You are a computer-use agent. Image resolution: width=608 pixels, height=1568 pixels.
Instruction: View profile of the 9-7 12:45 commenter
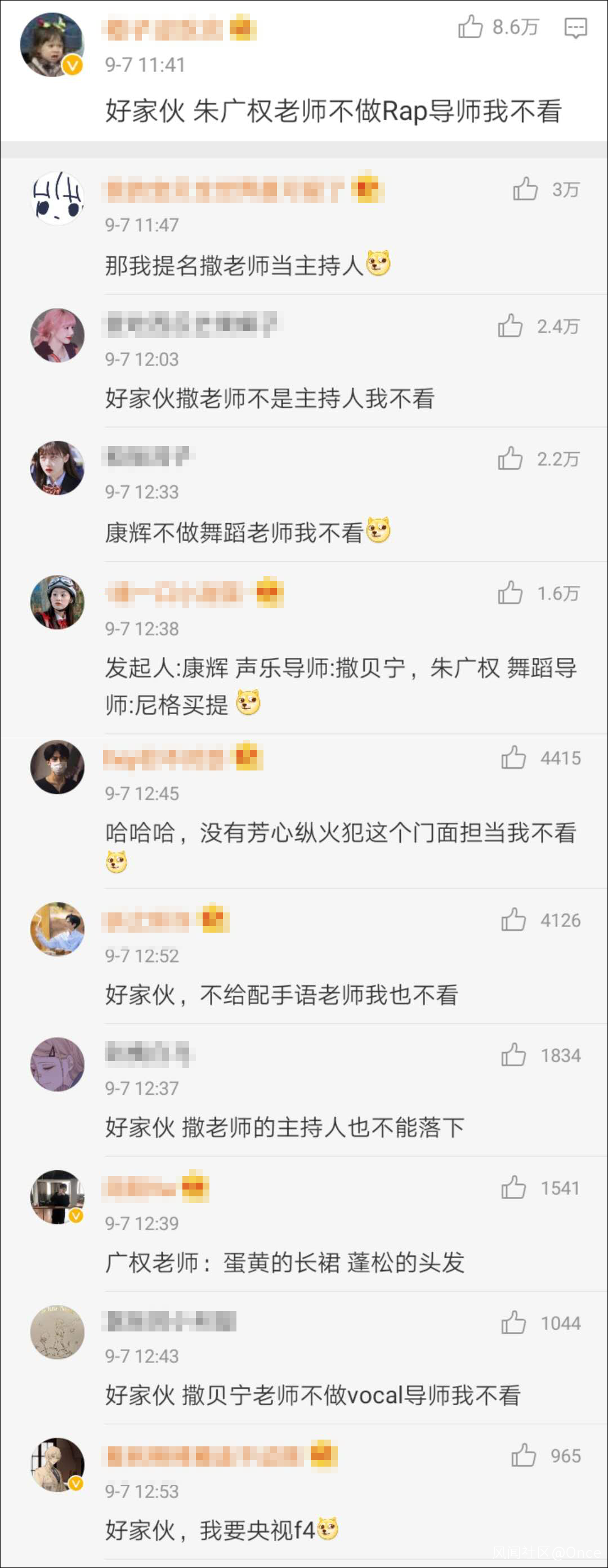click(x=57, y=767)
